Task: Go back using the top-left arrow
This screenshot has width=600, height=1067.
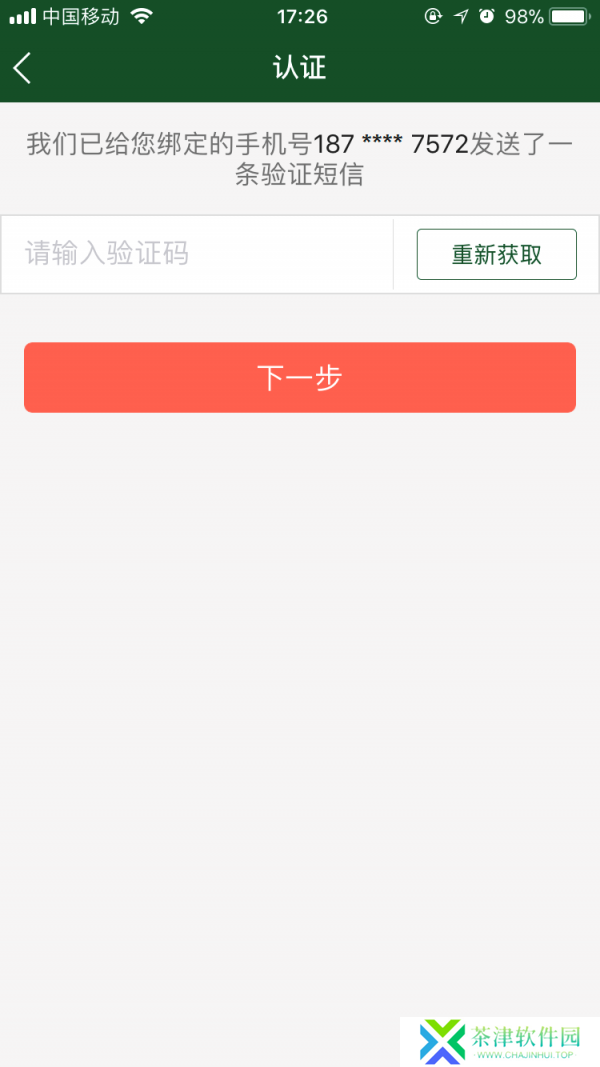Action: point(22,68)
